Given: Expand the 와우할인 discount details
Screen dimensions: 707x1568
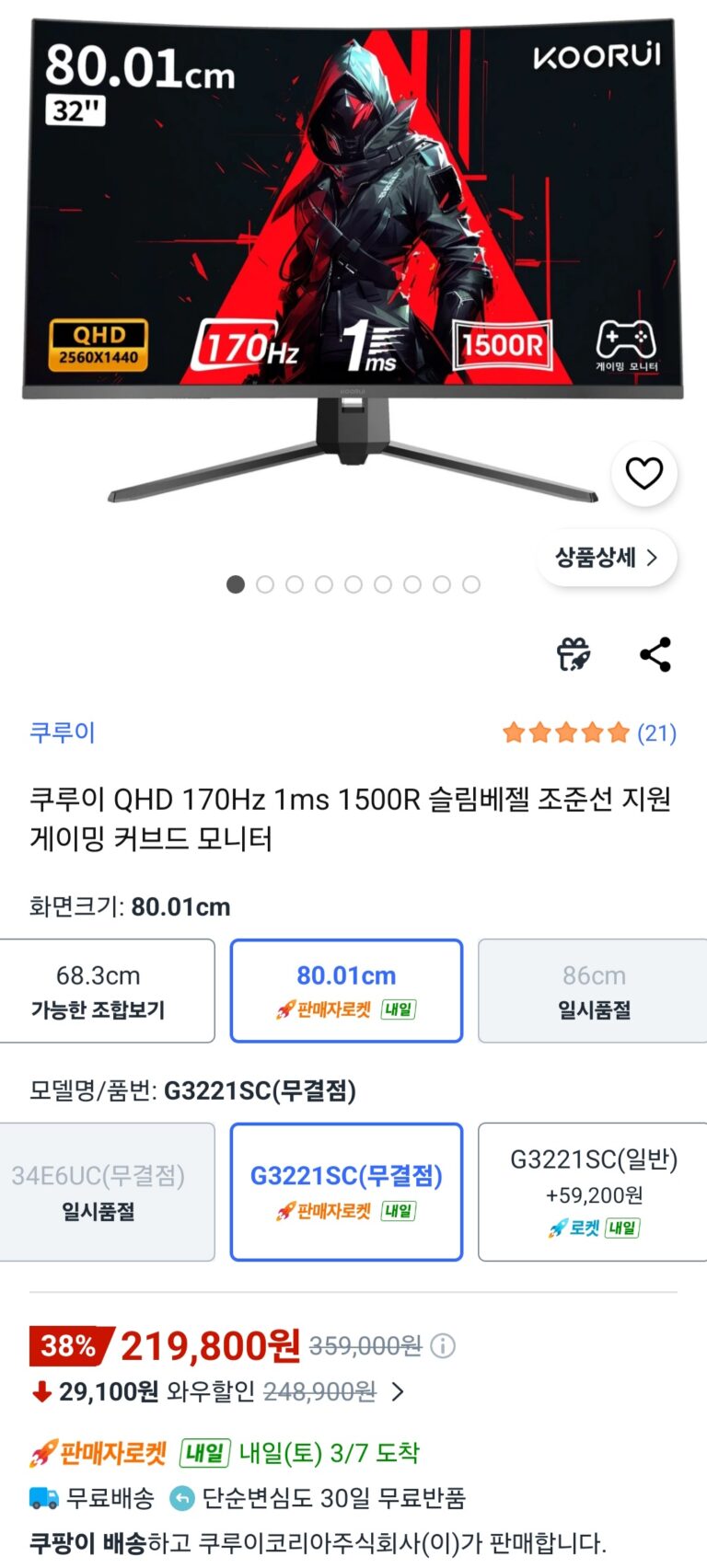Looking at the screenshot, I should [398, 1391].
